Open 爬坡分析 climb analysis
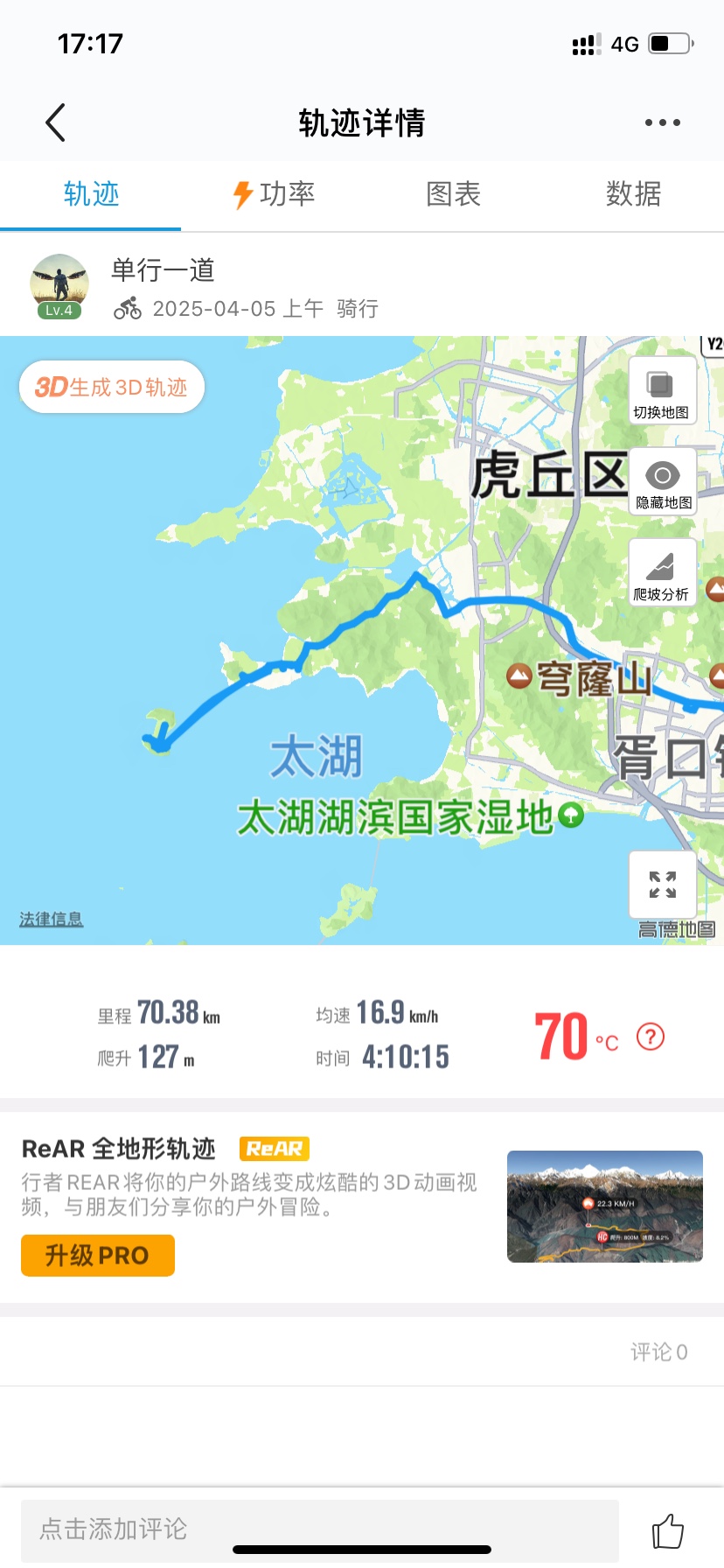Screen dimensions: 724x1568 (x=662, y=572)
